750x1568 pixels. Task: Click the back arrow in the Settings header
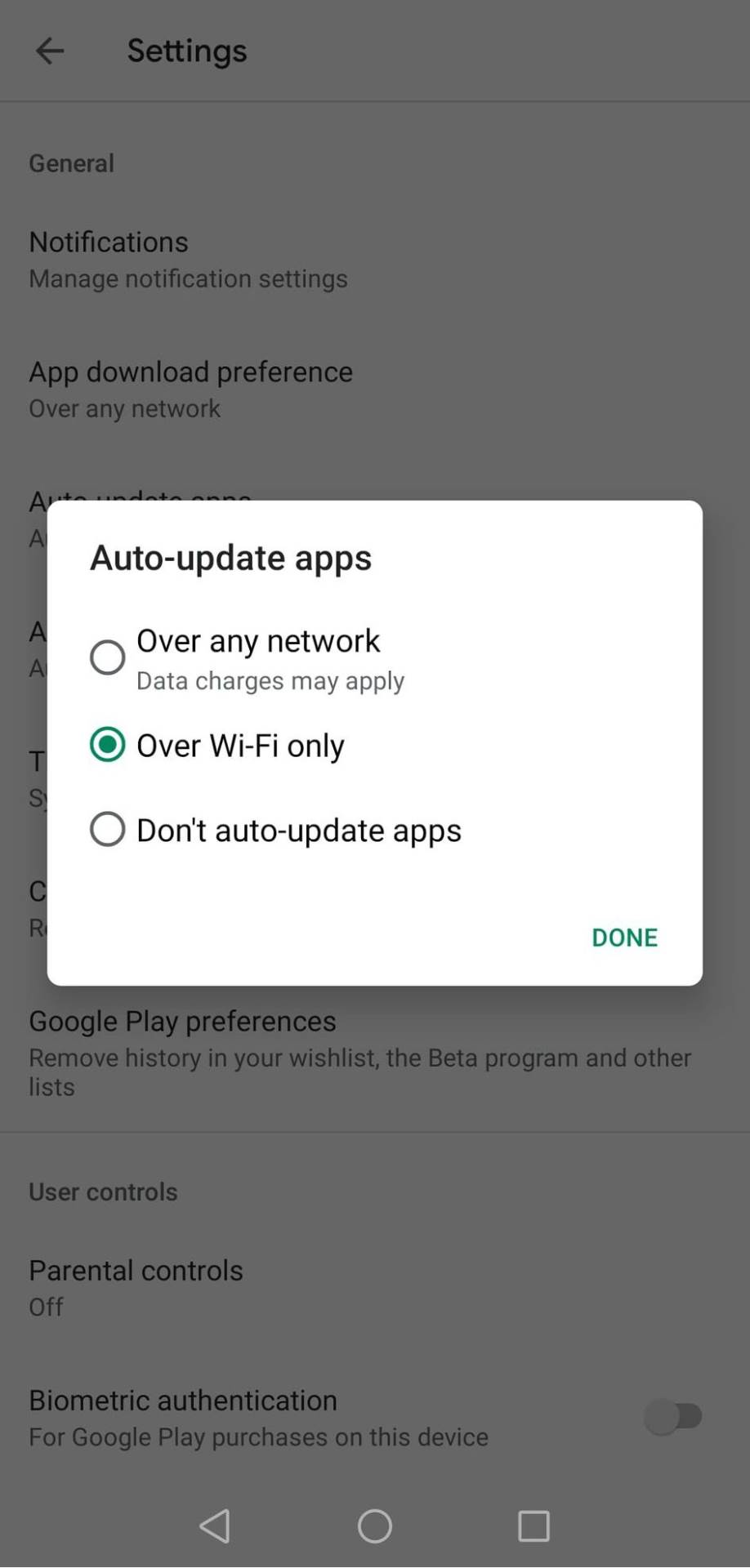51,51
